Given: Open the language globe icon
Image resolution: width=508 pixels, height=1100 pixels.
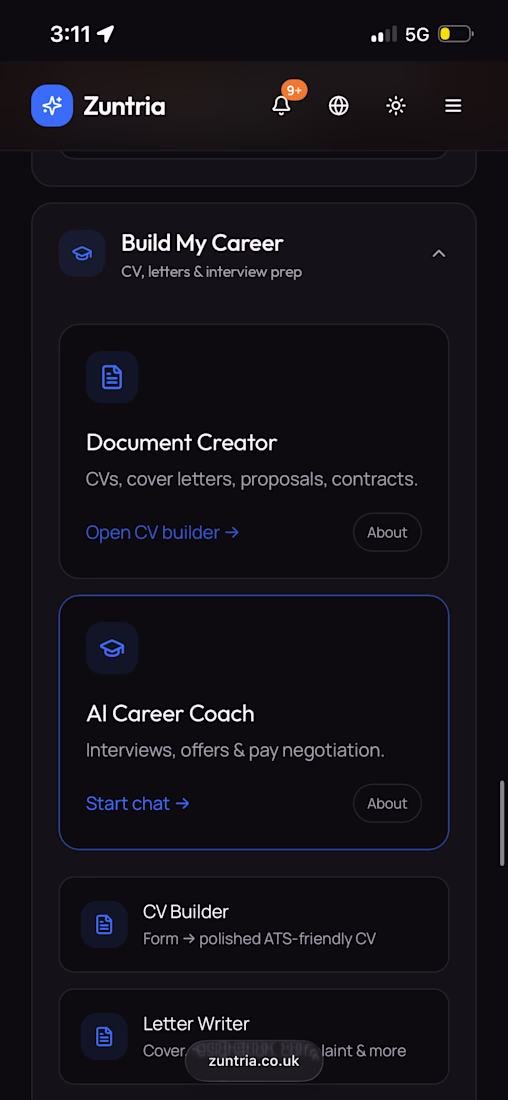Looking at the screenshot, I should [339, 105].
